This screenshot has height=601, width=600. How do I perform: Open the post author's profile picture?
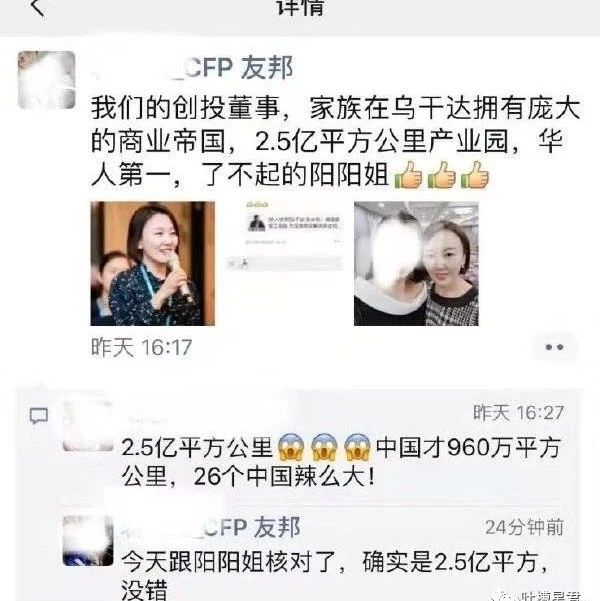coord(47,79)
